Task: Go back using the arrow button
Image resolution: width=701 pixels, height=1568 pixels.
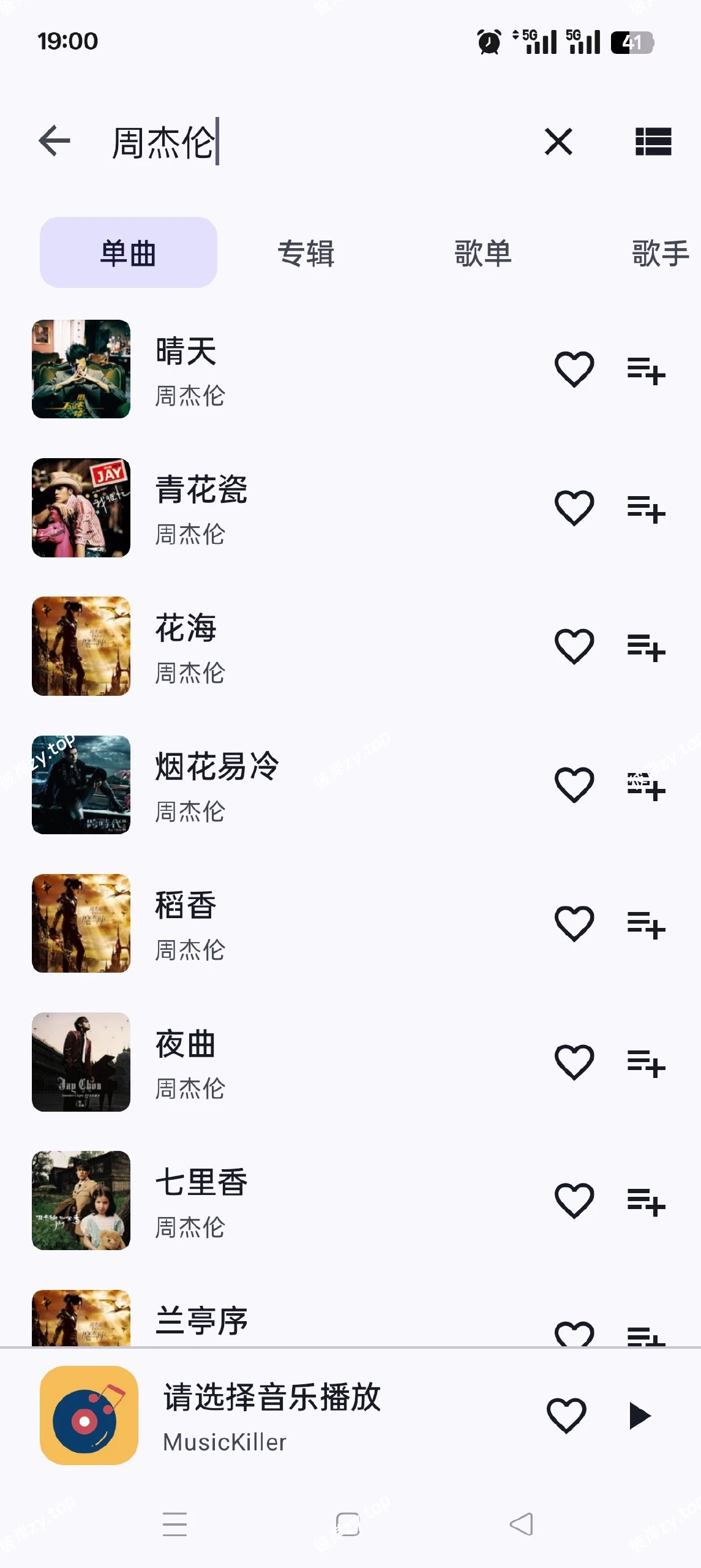Action: pos(54,141)
